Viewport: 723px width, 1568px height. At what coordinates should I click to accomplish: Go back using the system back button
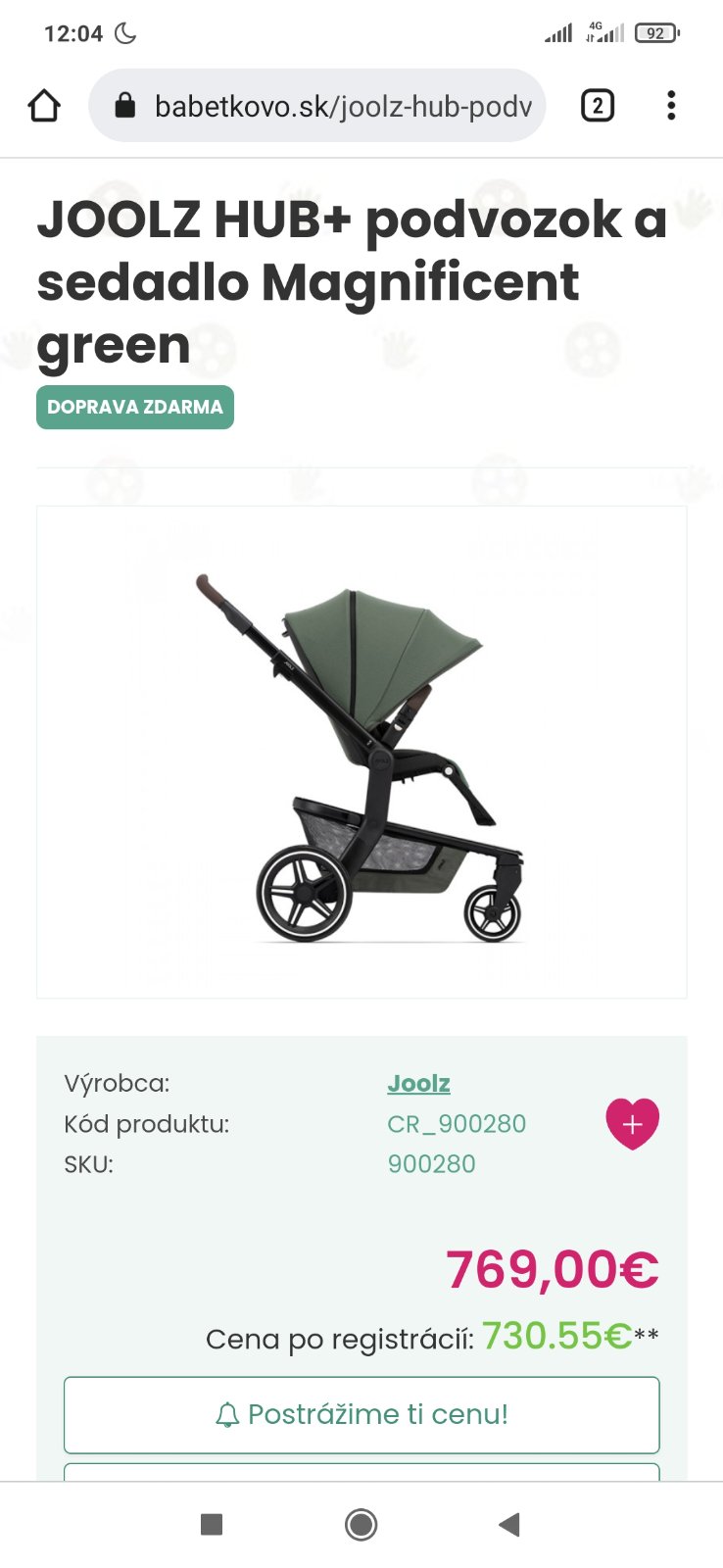point(508,1524)
